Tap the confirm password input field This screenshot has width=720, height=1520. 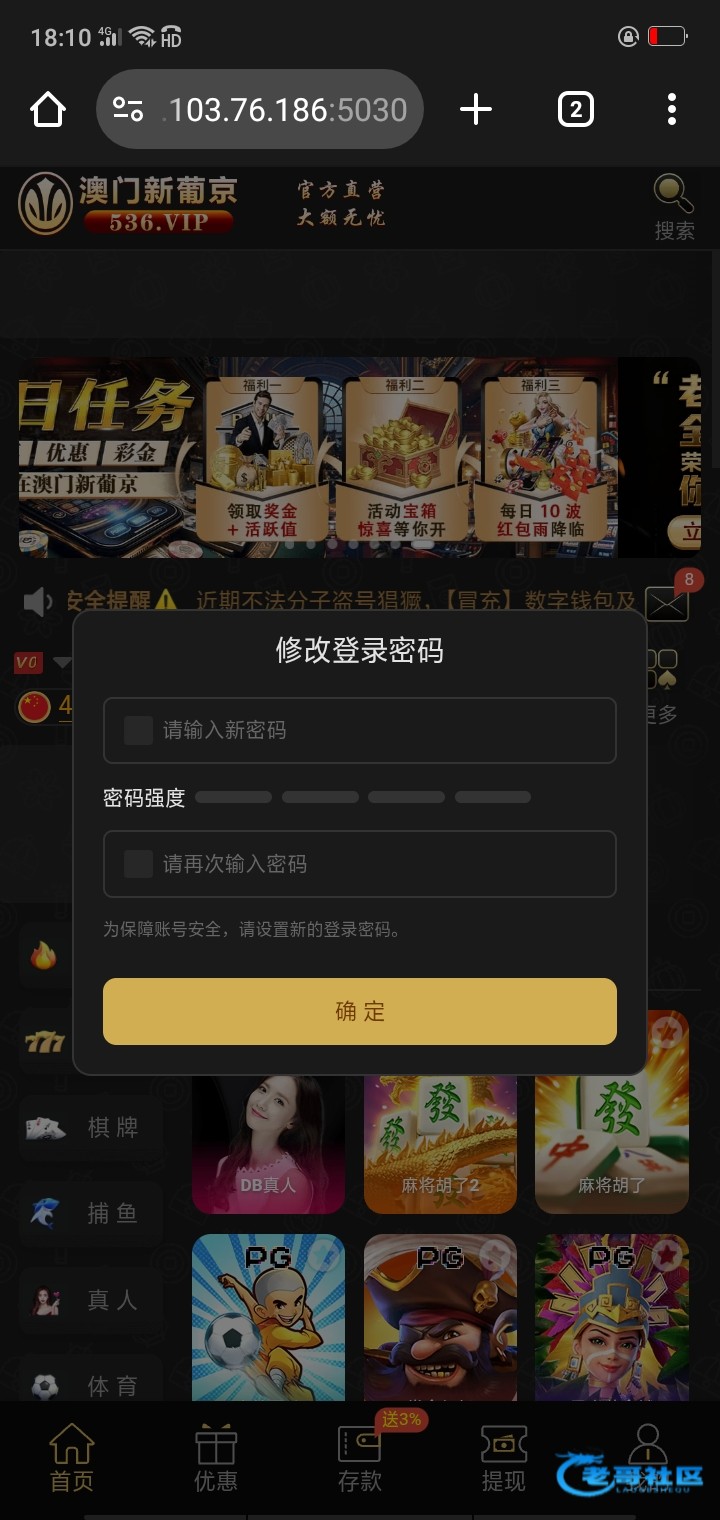point(360,863)
